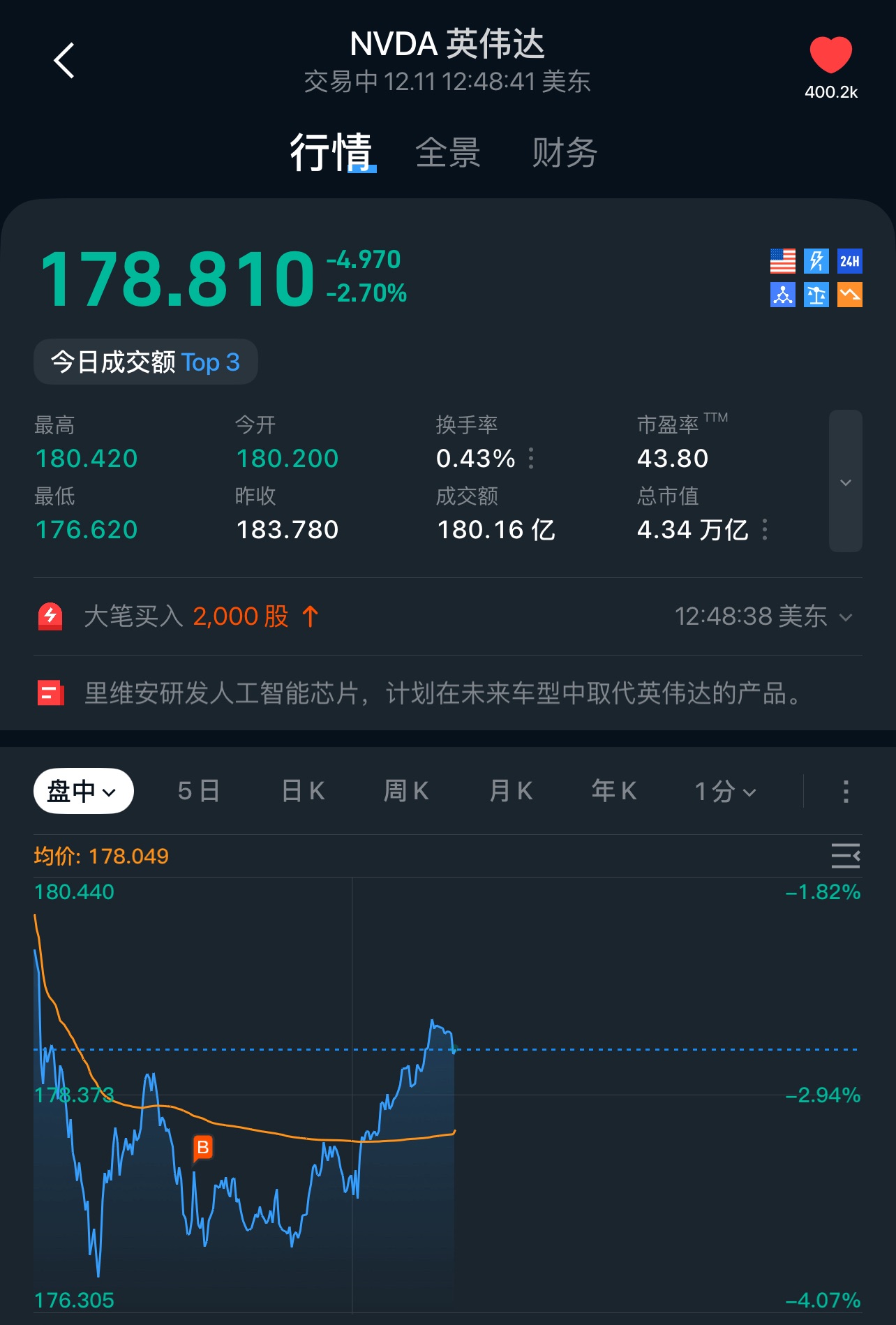
Task: Open the 今日成交额 Top 3 chip
Action: pos(146,362)
